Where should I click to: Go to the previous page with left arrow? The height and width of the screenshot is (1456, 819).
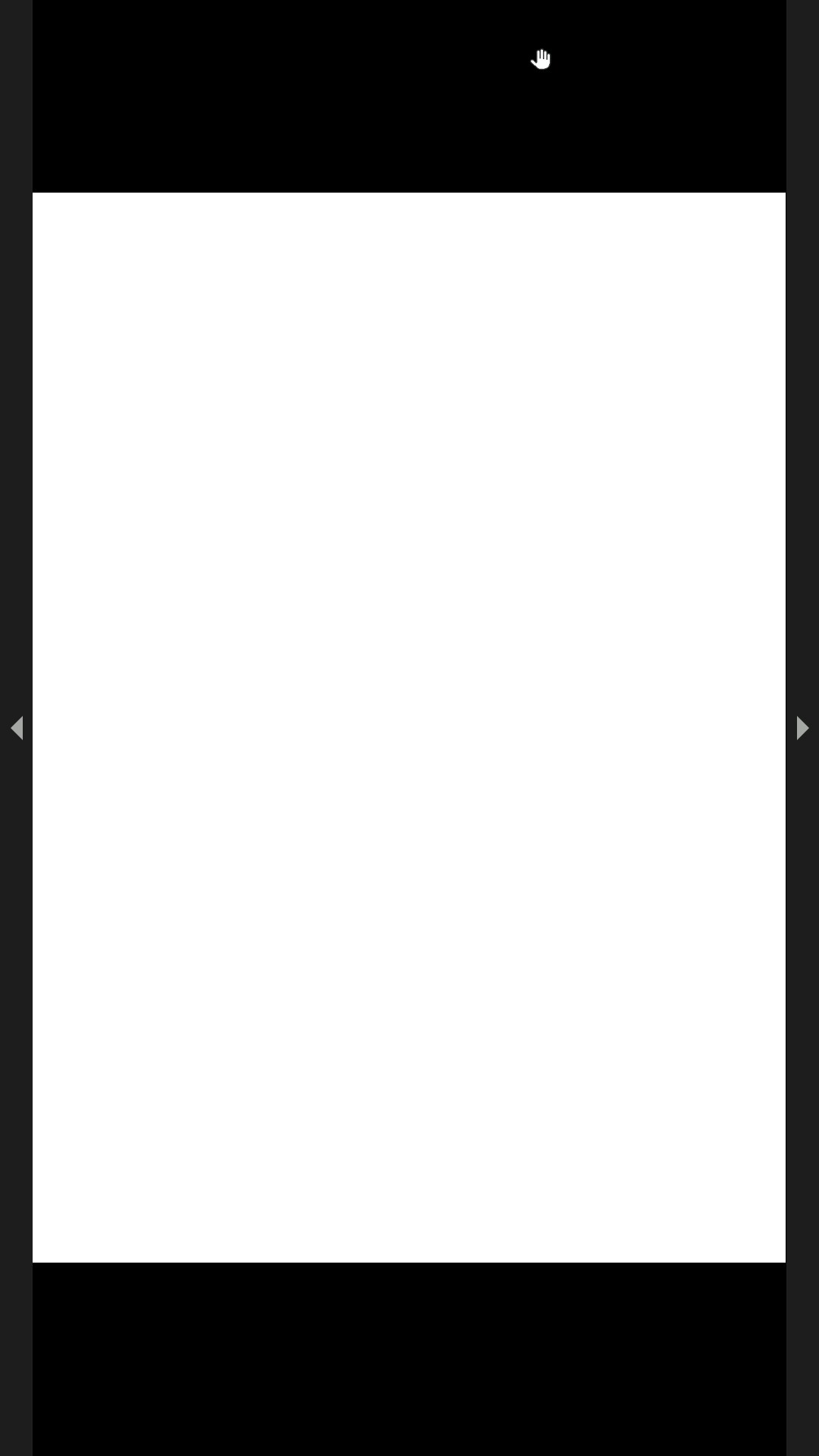pos(17,728)
